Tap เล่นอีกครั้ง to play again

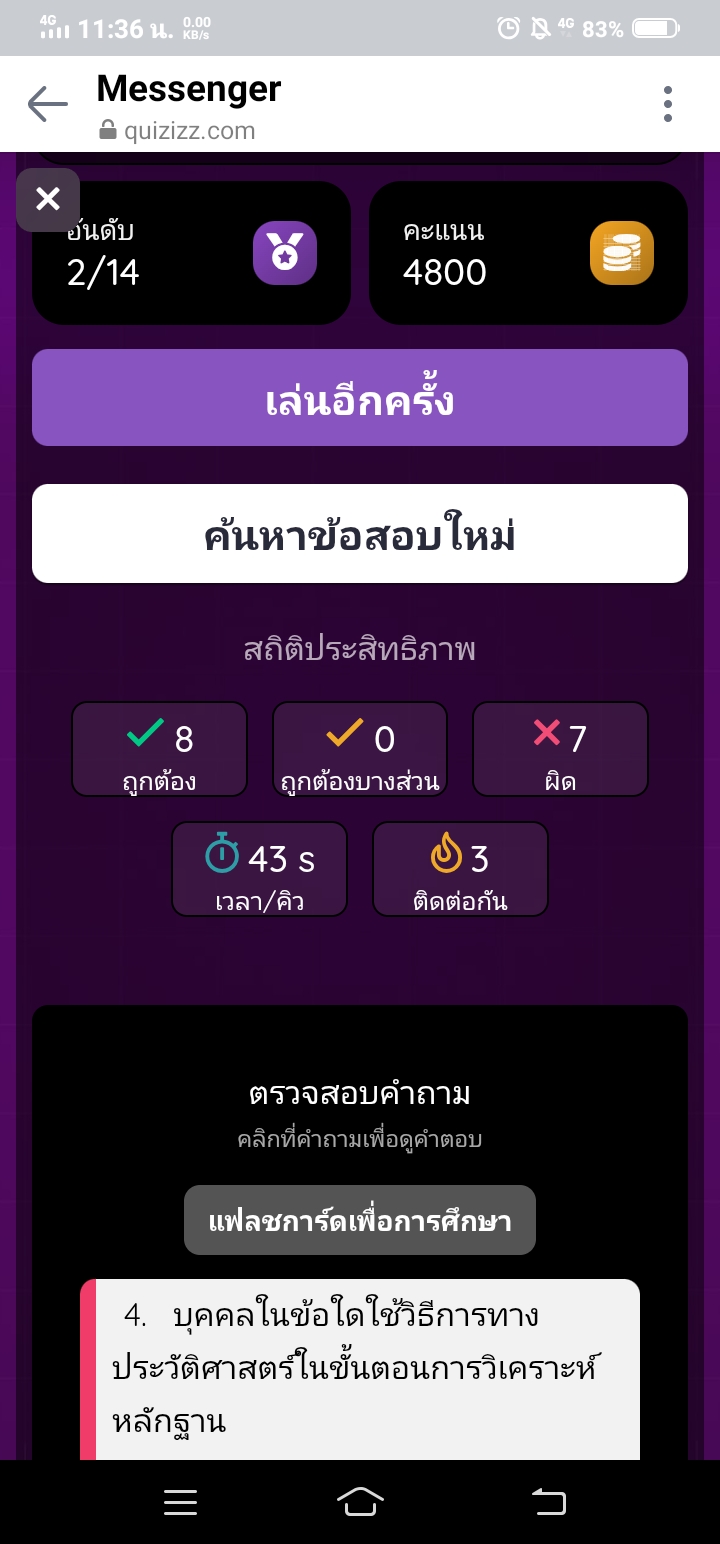coord(360,398)
